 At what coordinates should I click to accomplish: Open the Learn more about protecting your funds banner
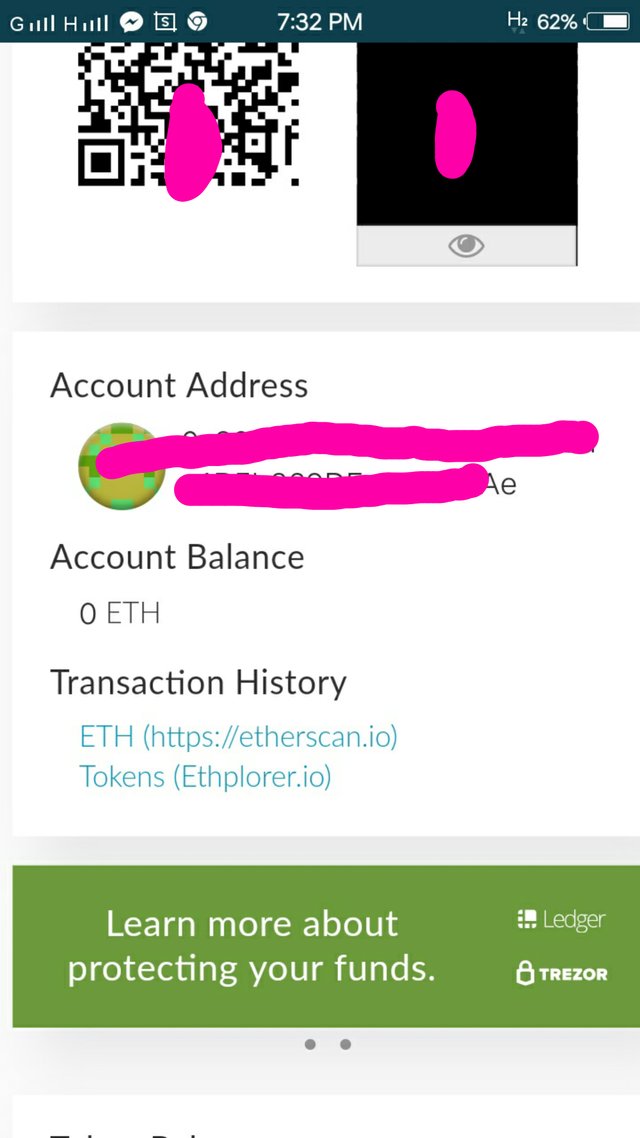click(x=252, y=945)
